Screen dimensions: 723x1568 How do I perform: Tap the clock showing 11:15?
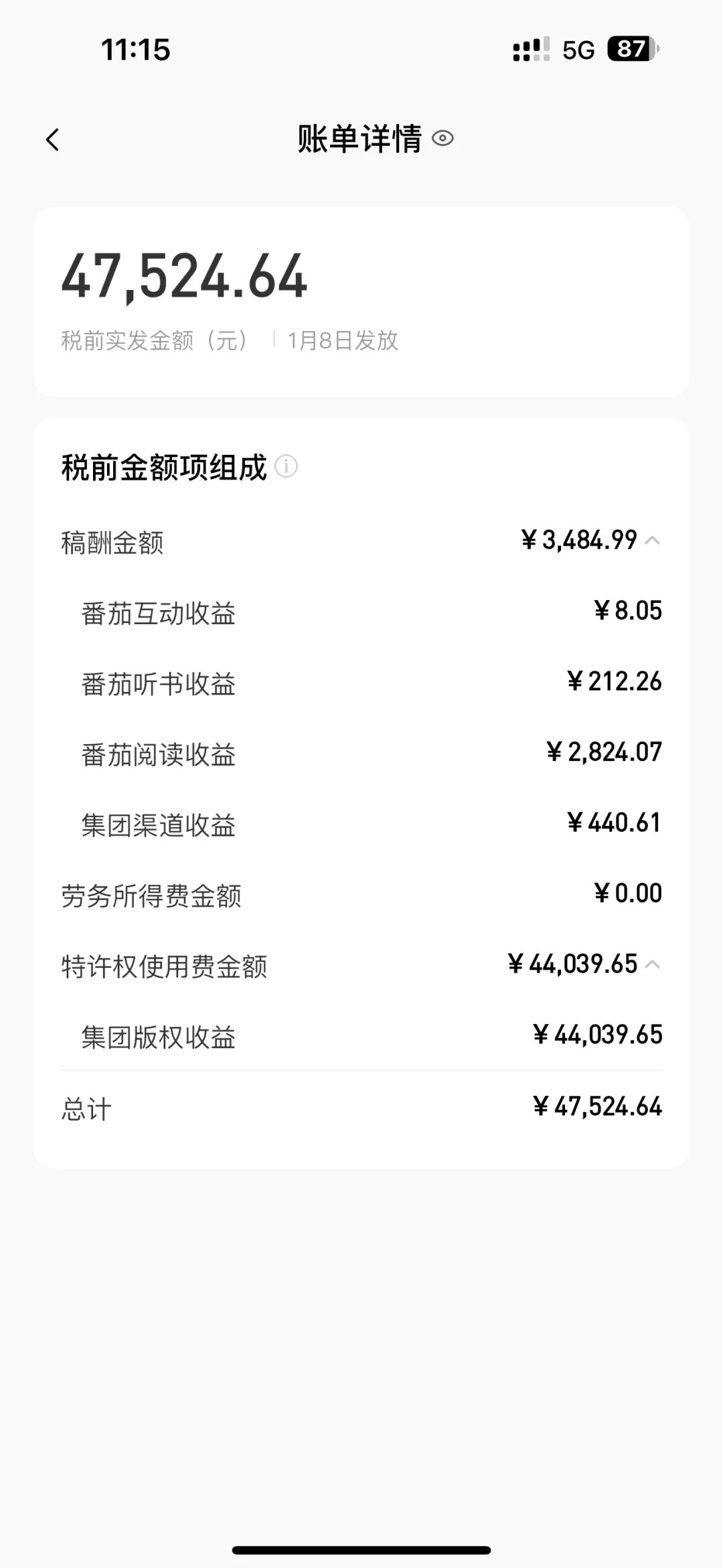[136, 50]
